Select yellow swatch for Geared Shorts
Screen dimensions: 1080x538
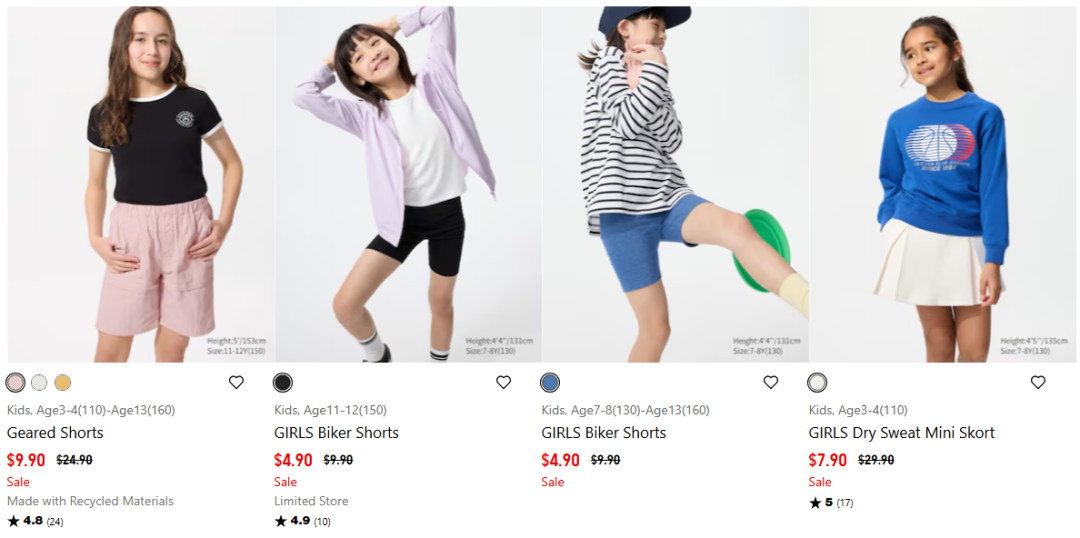63,382
